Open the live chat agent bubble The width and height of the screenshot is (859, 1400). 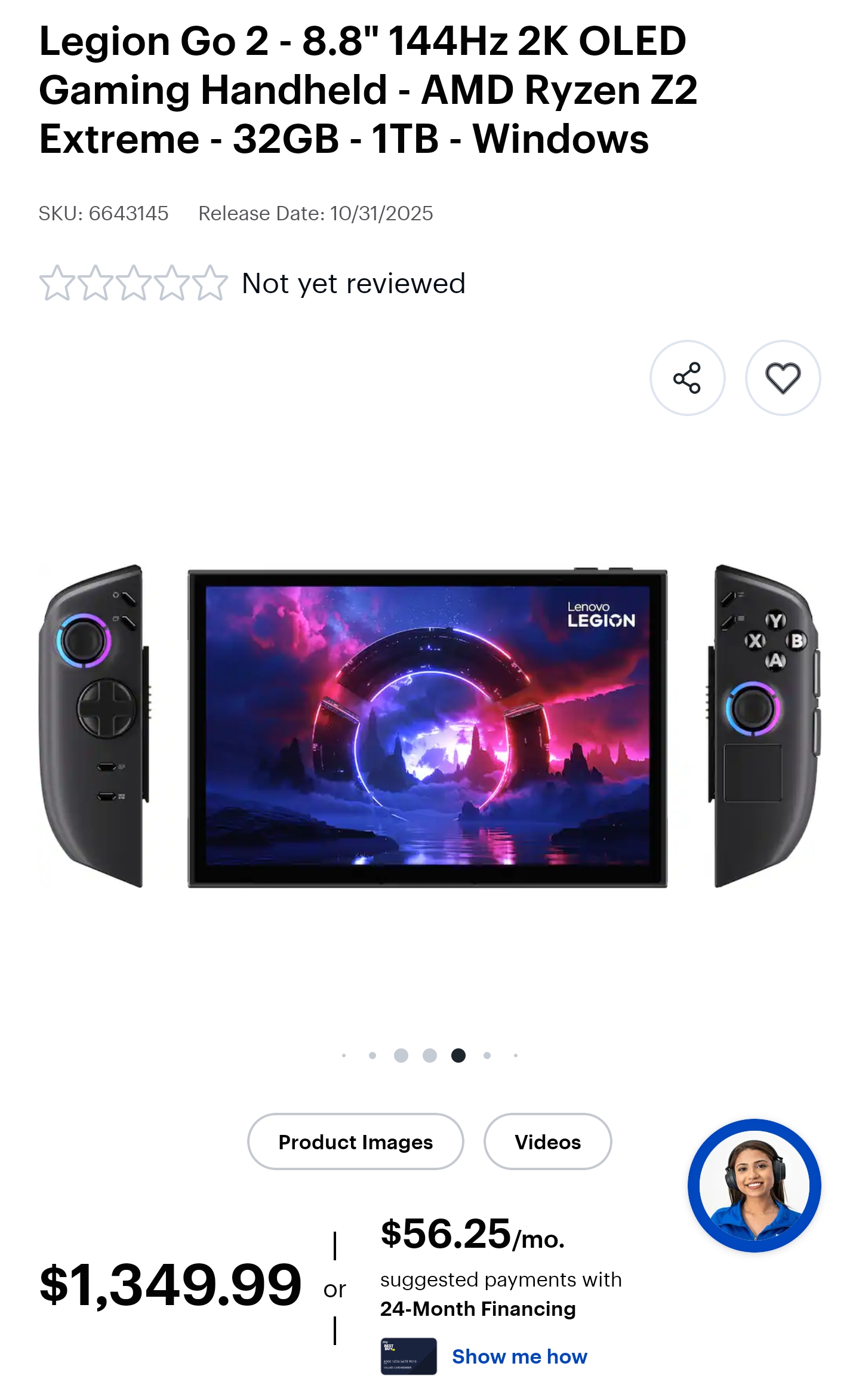pyautogui.click(x=754, y=1185)
